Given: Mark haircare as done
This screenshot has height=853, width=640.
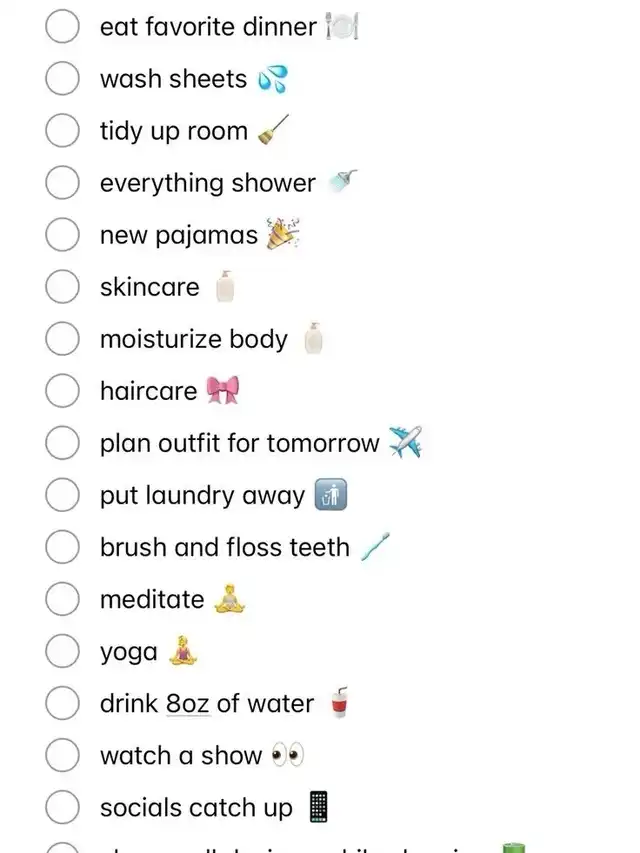Looking at the screenshot, I should coord(63,391).
